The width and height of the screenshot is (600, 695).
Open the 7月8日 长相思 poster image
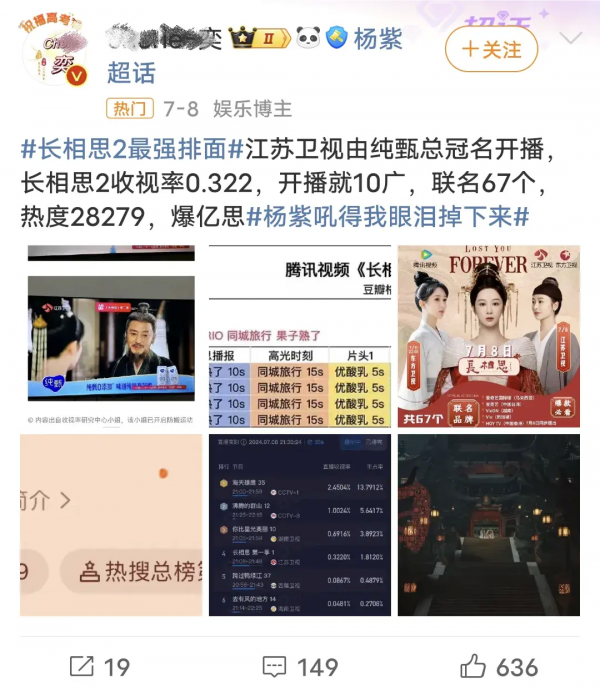(x=488, y=336)
